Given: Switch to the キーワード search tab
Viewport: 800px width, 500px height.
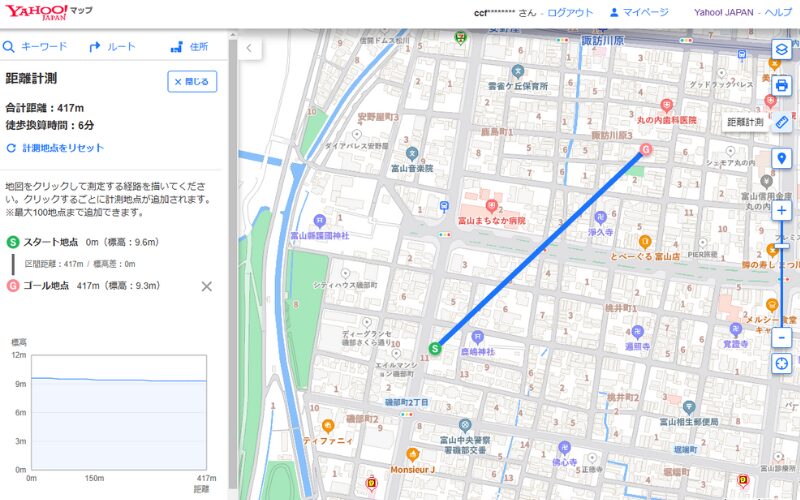Looking at the screenshot, I should [x=36, y=46].
